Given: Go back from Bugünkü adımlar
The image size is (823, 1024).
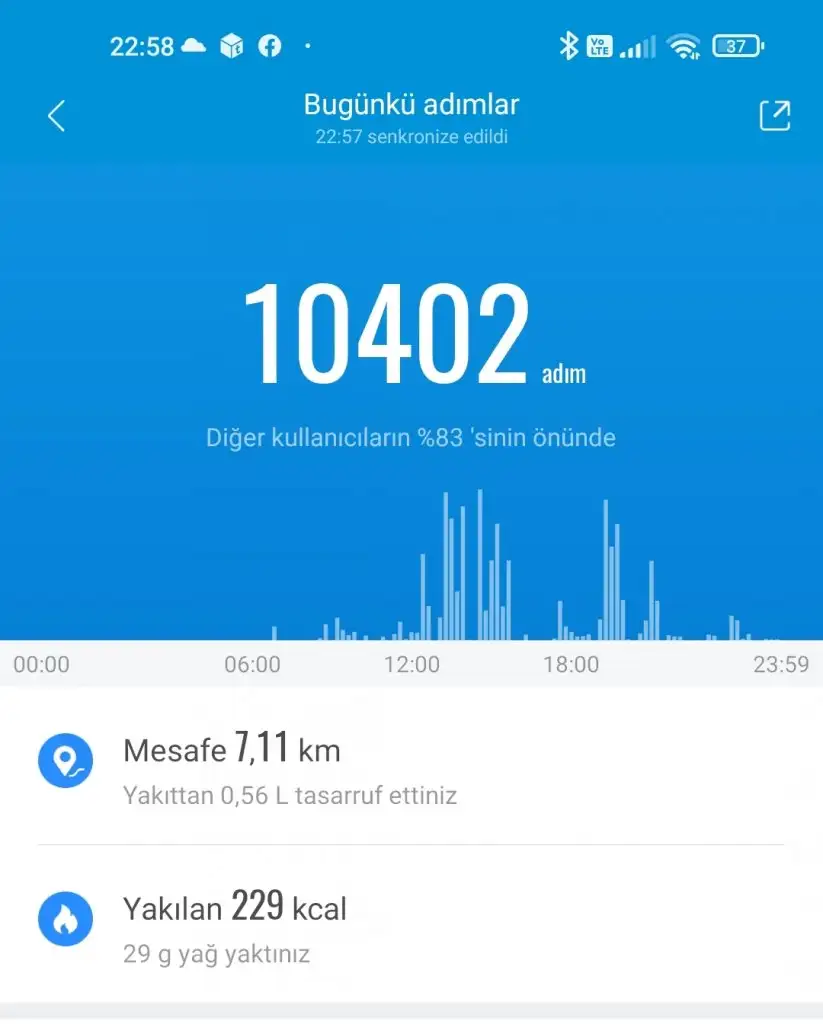Looking at the screenshot, I should point(56,116).
